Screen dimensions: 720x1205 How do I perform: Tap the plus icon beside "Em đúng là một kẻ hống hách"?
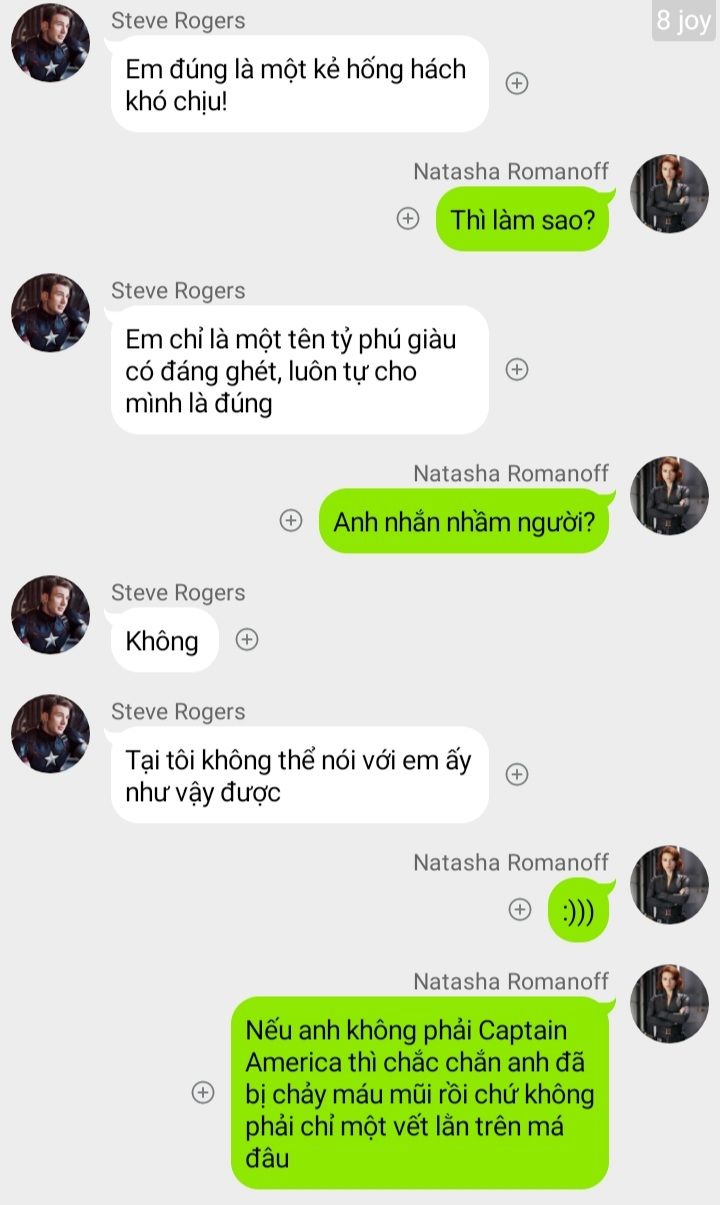tap(517, 84)
